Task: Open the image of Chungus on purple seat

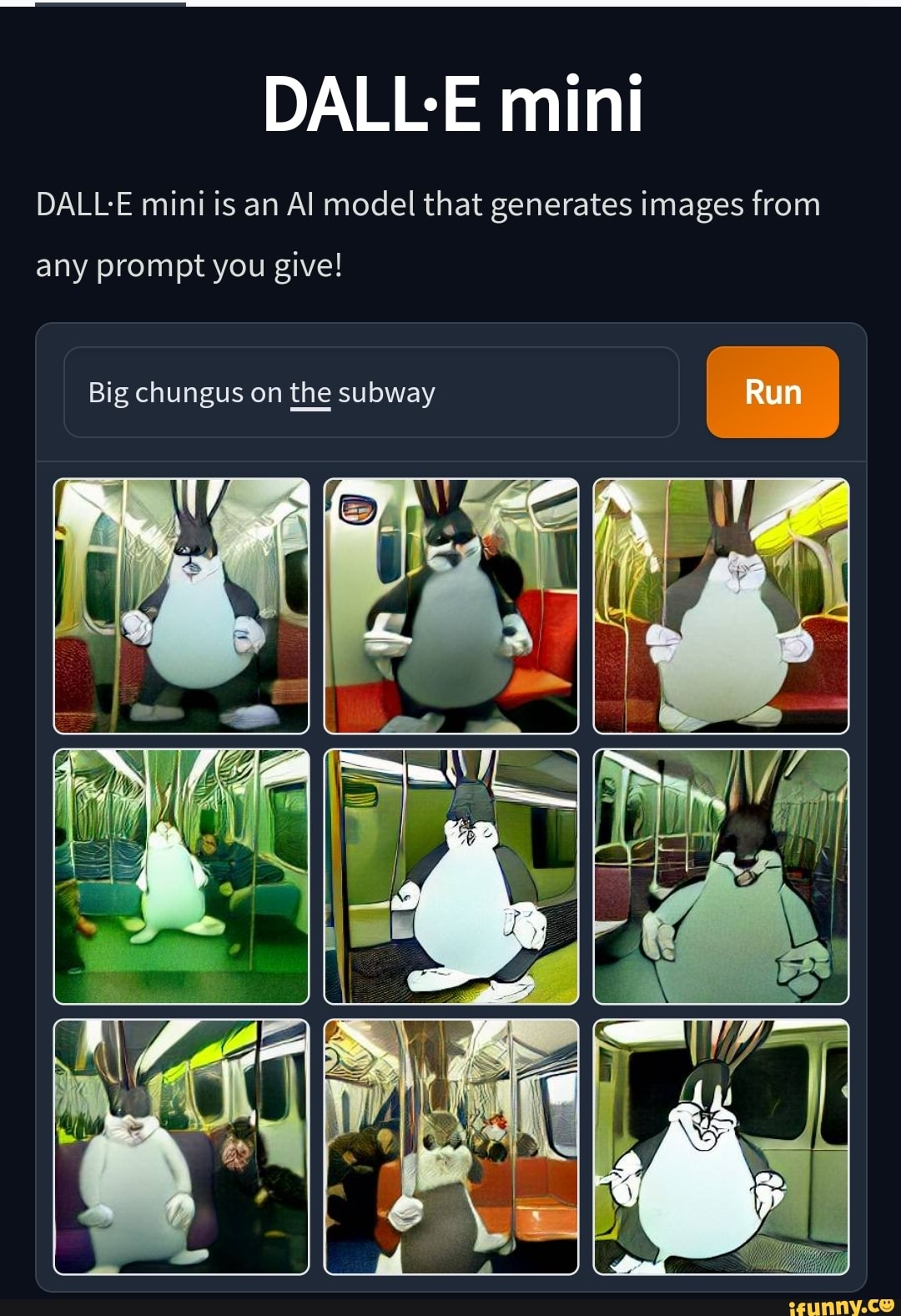Action: click(x=181, y=1147)
